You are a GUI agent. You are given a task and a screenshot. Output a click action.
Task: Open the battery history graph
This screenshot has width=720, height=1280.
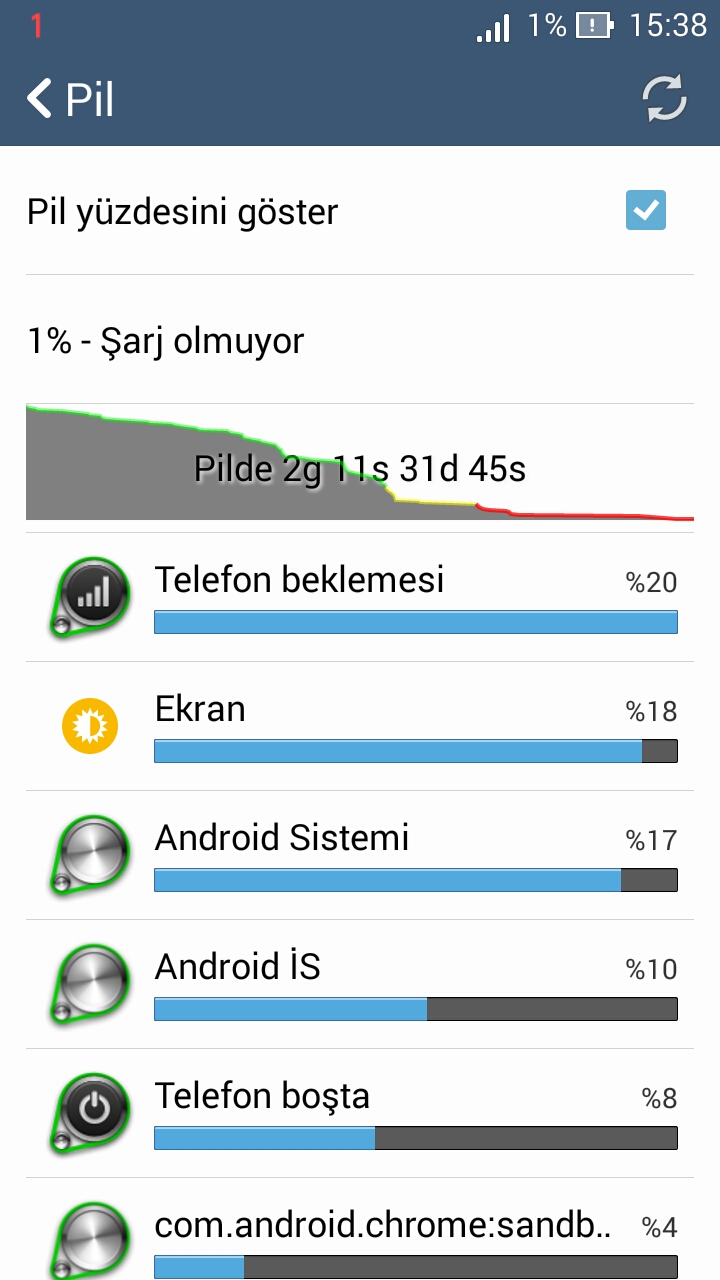click(360, 463)
